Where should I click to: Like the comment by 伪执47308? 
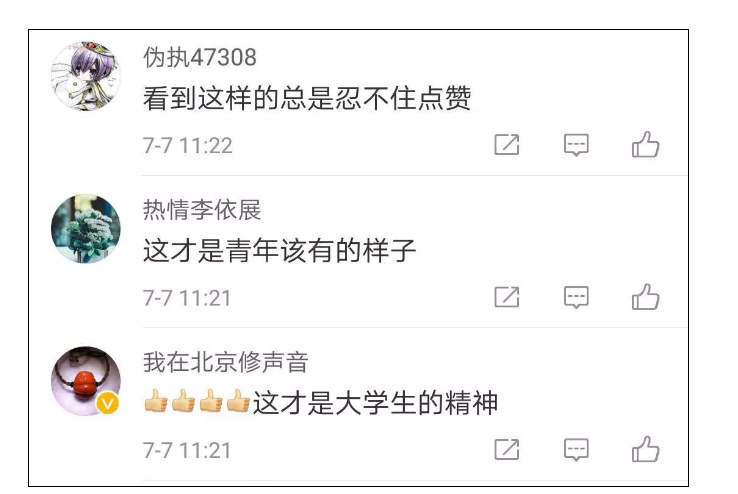tap(646, 146)
